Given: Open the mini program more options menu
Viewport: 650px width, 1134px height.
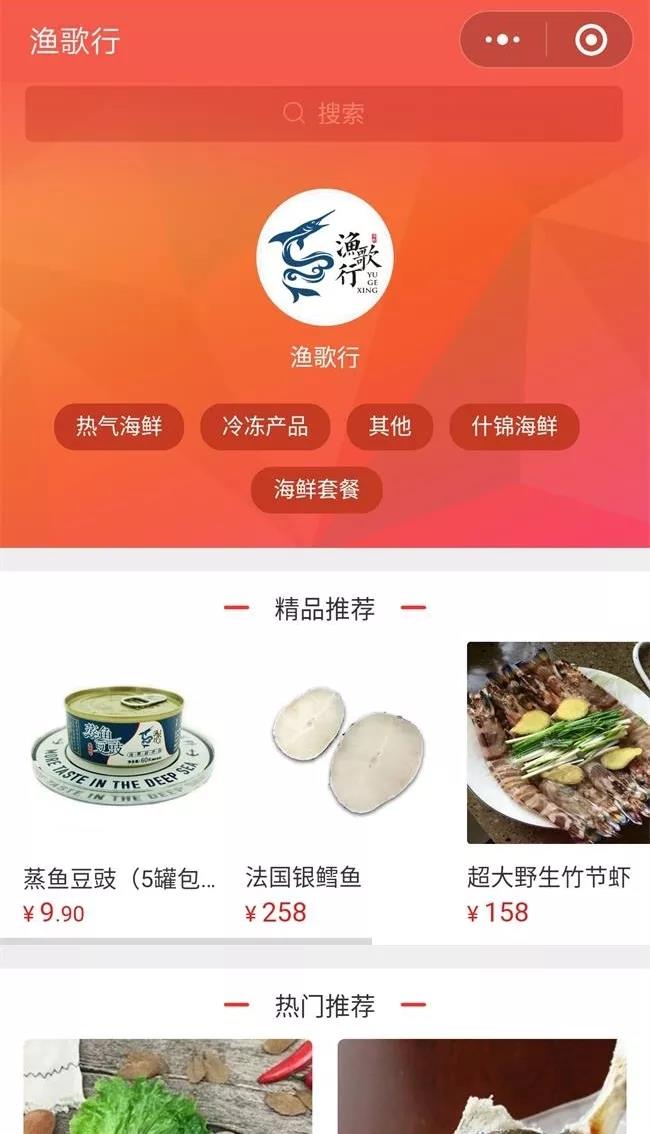Looking at the screenshot, I should point(502,40).
